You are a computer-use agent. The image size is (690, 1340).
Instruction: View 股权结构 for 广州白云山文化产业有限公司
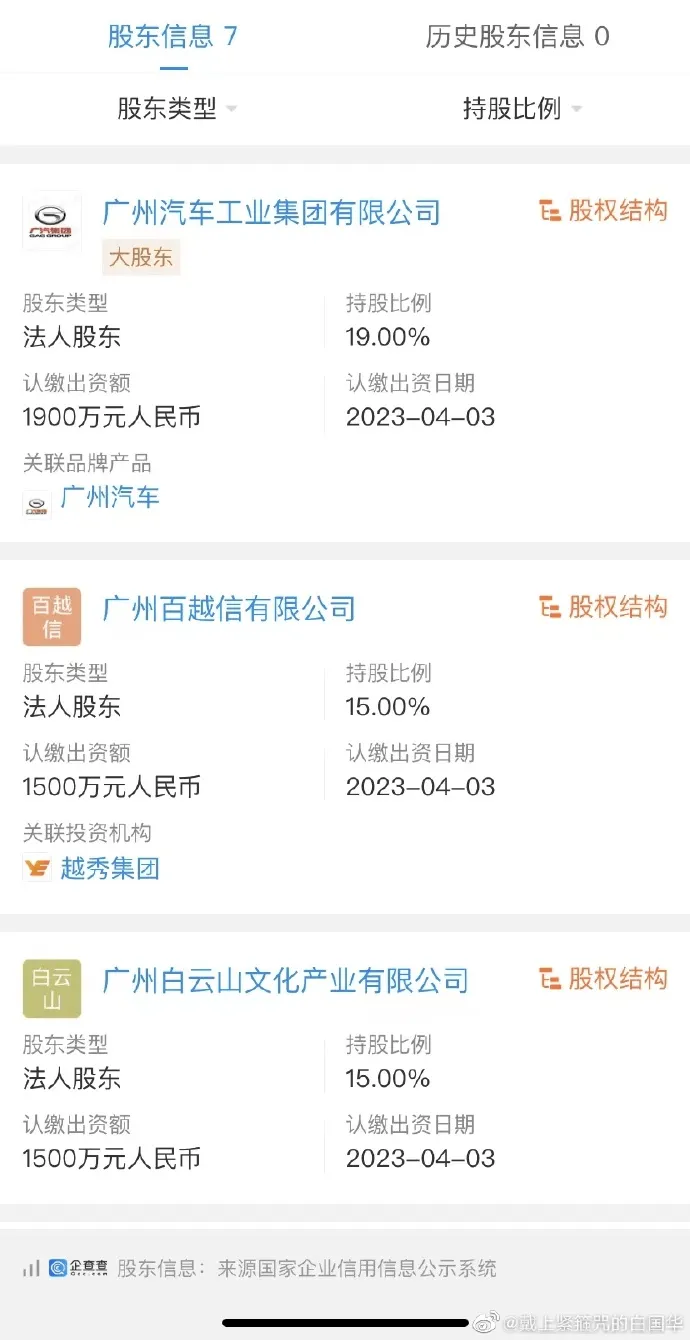[603, 978]
